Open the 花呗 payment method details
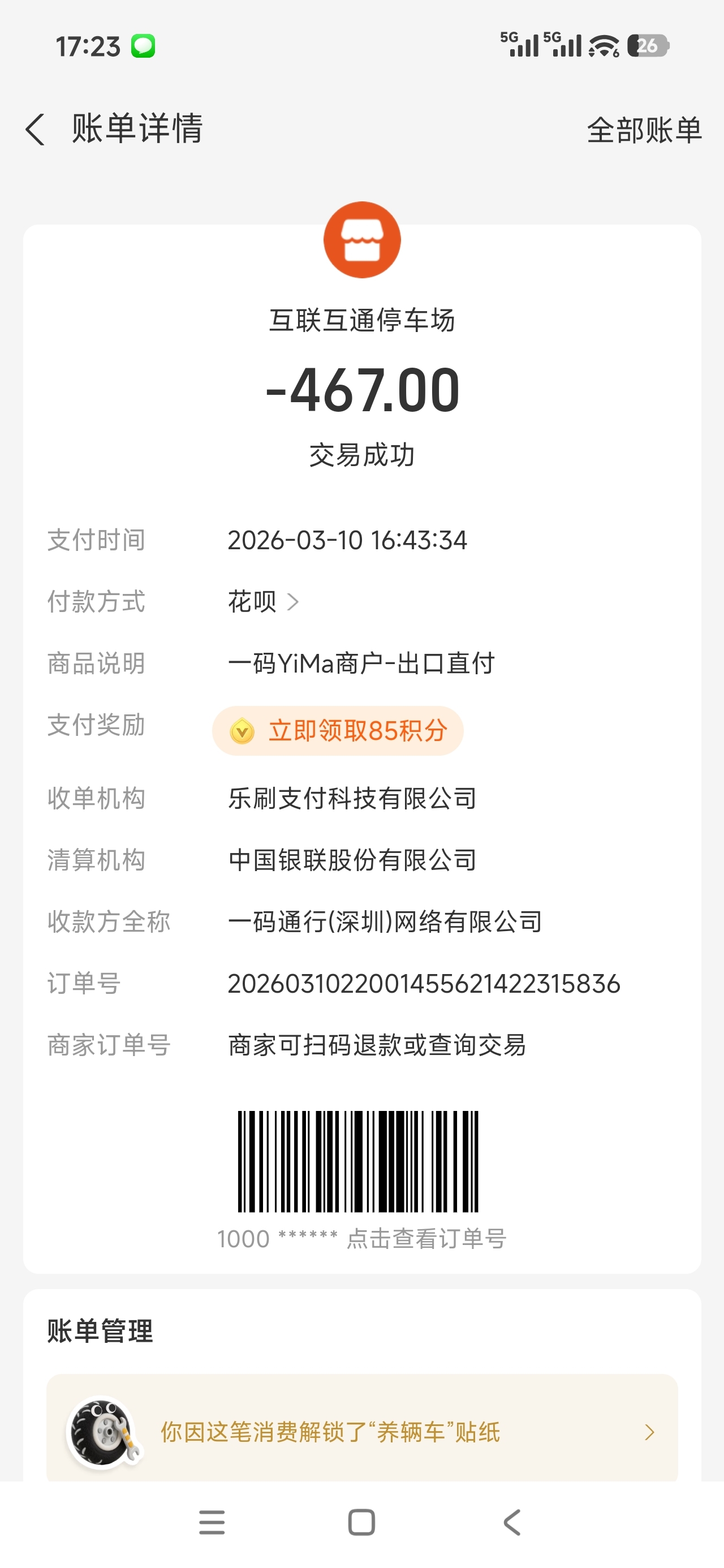This screenshot has width=724, height=1568. (x=263, y=602)
